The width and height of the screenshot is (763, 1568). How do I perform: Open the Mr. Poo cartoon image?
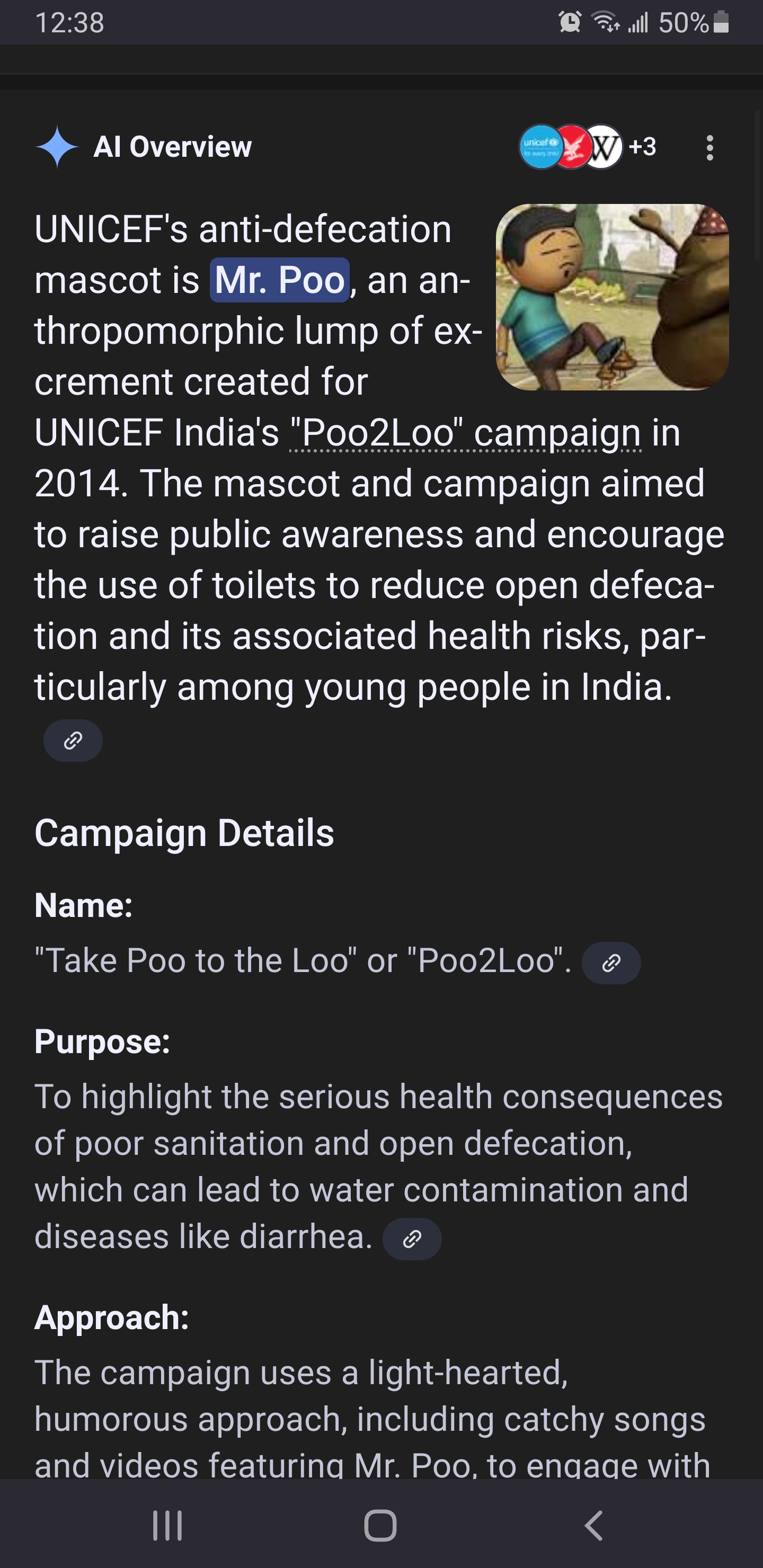pos(612,297)
